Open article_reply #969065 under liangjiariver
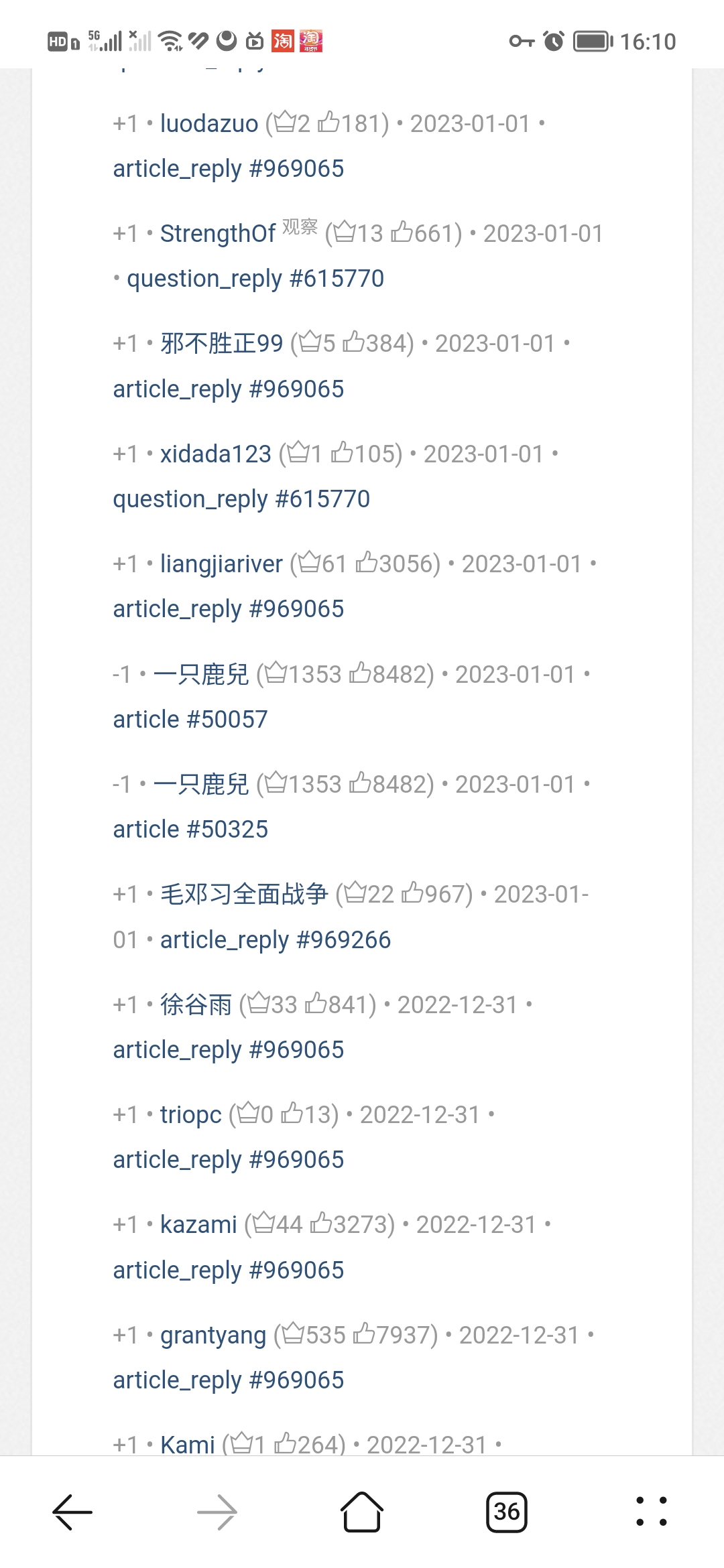 point(228,609)
